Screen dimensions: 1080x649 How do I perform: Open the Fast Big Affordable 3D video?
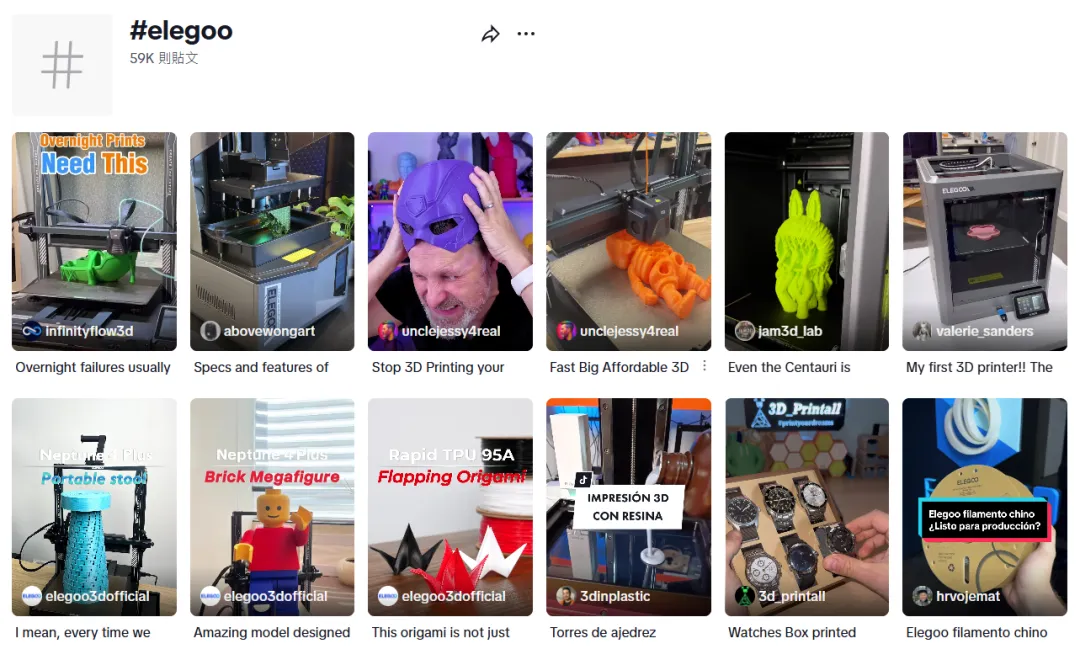point(628,241)
